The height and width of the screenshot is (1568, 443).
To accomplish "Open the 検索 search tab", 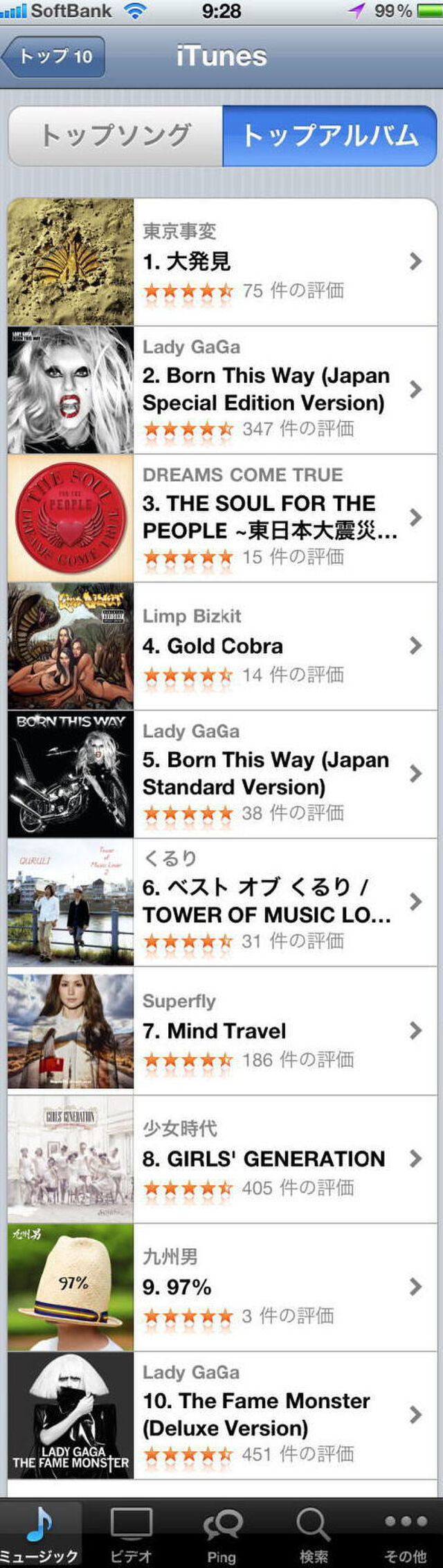I will [313, 1533].
